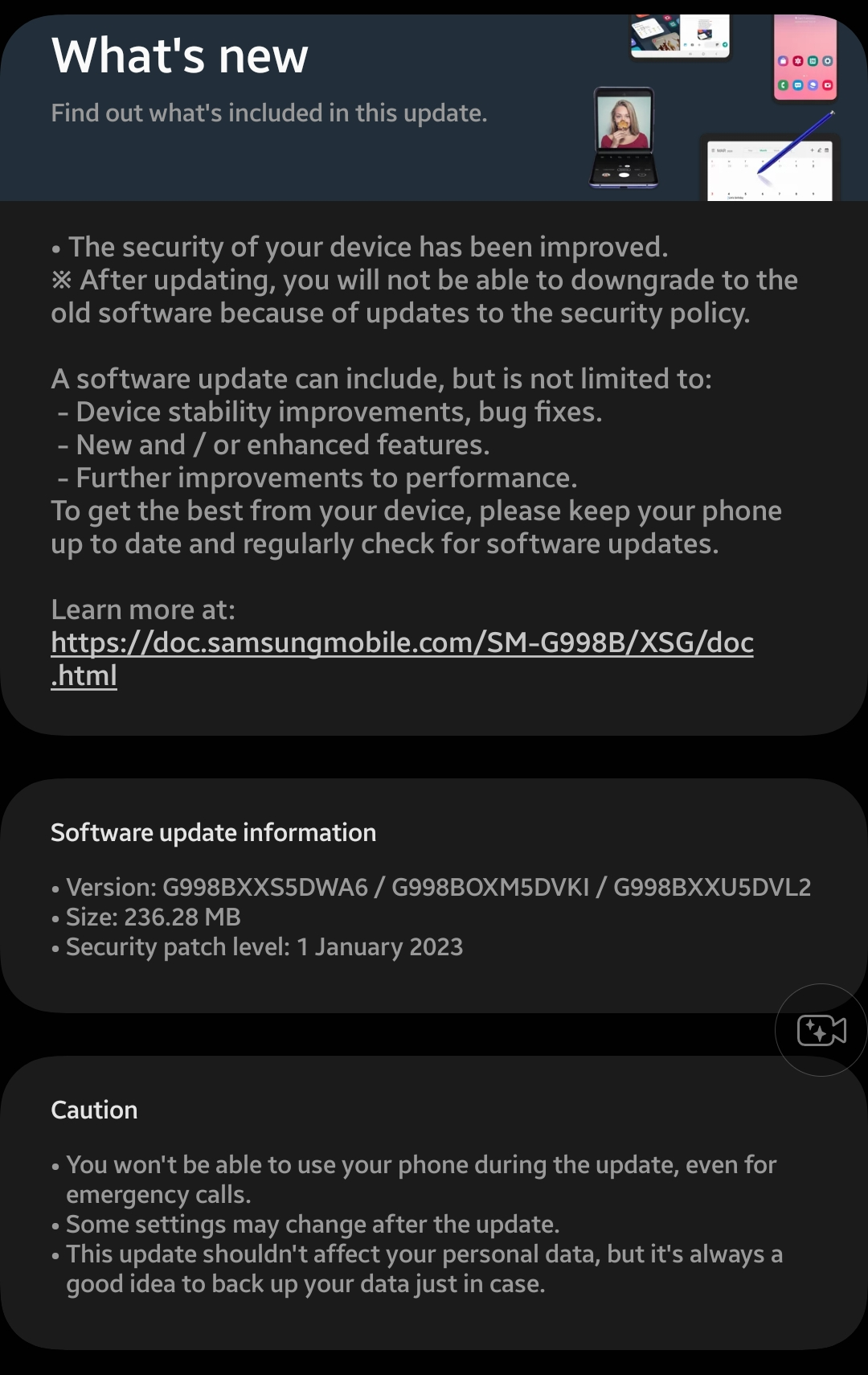
Task: Tap the Camera app icon on the pink phone image
Action: (x=828, y=85)
